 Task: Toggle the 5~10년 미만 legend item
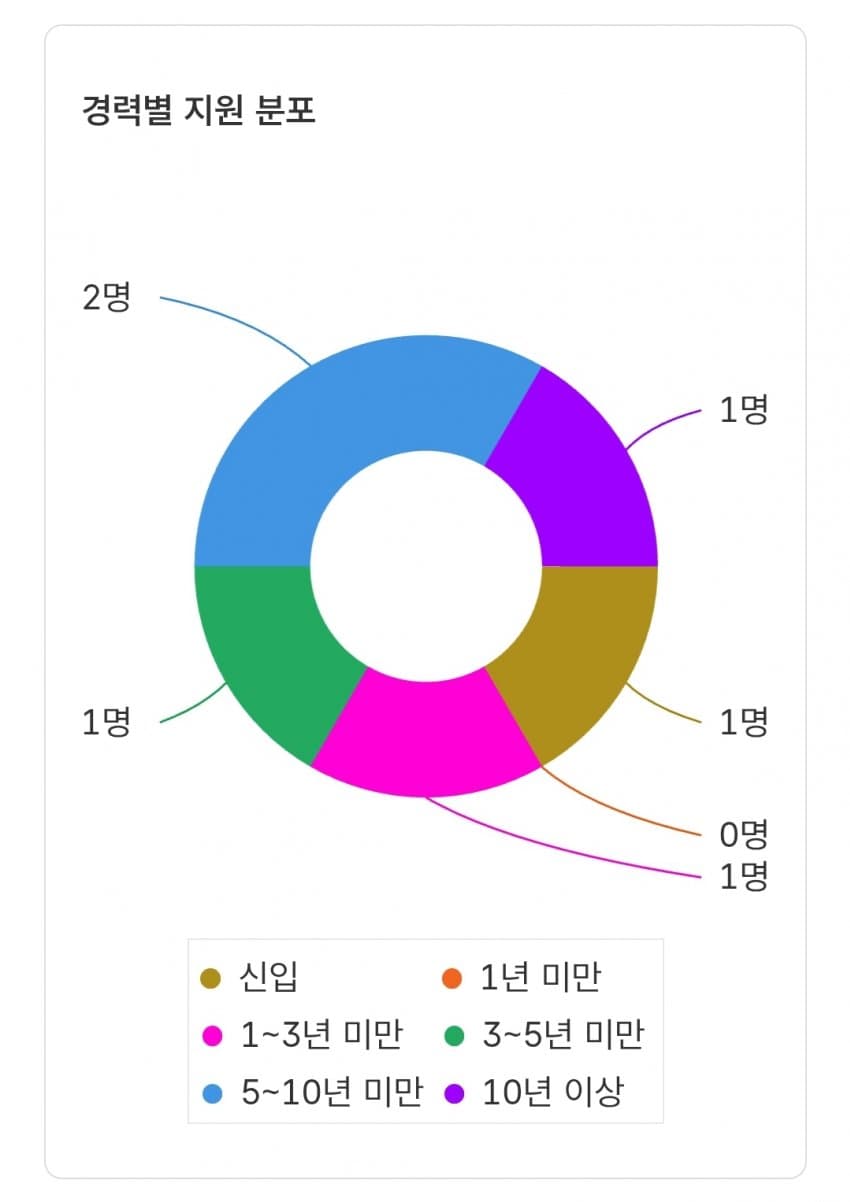pyautogui.click(x=312, y=1092)
